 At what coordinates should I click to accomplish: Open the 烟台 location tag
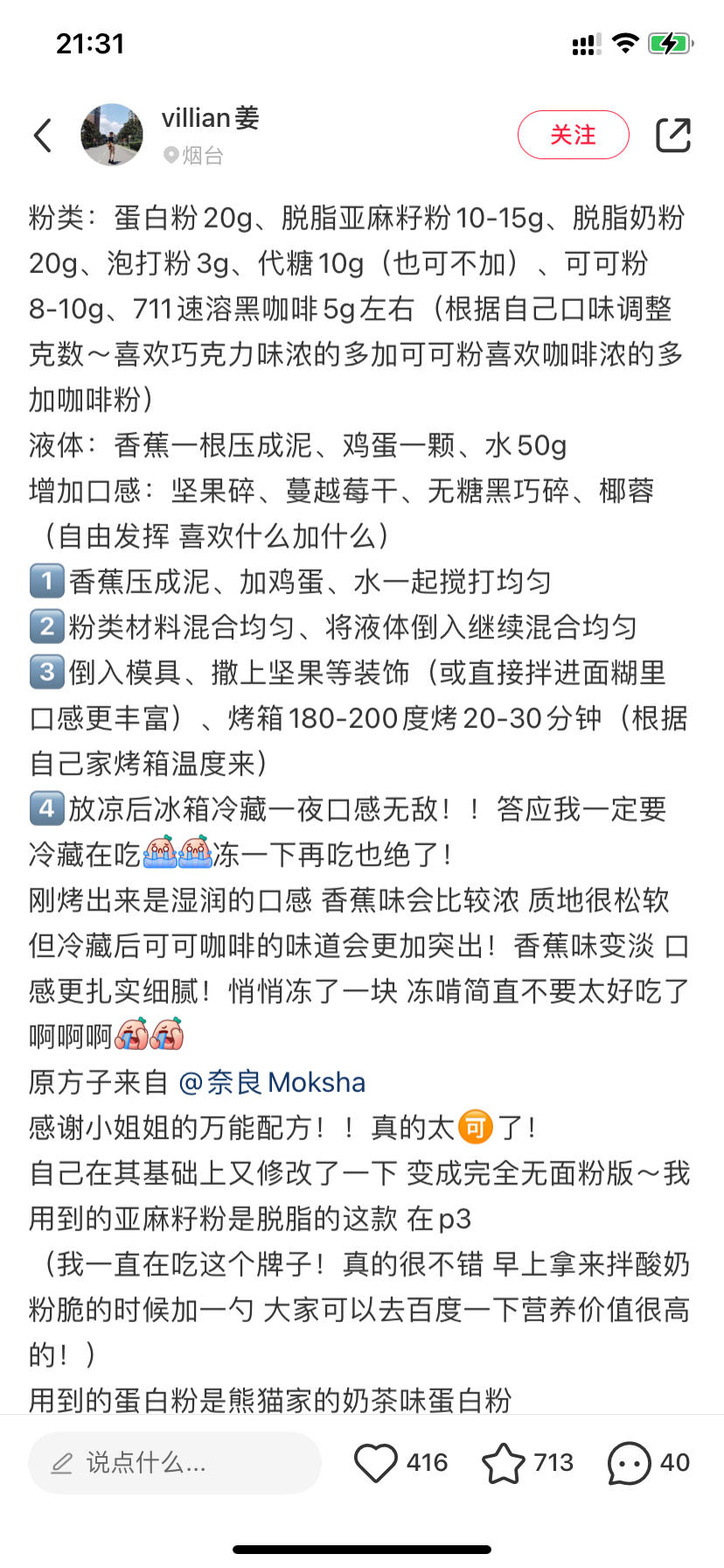(194, 156)
